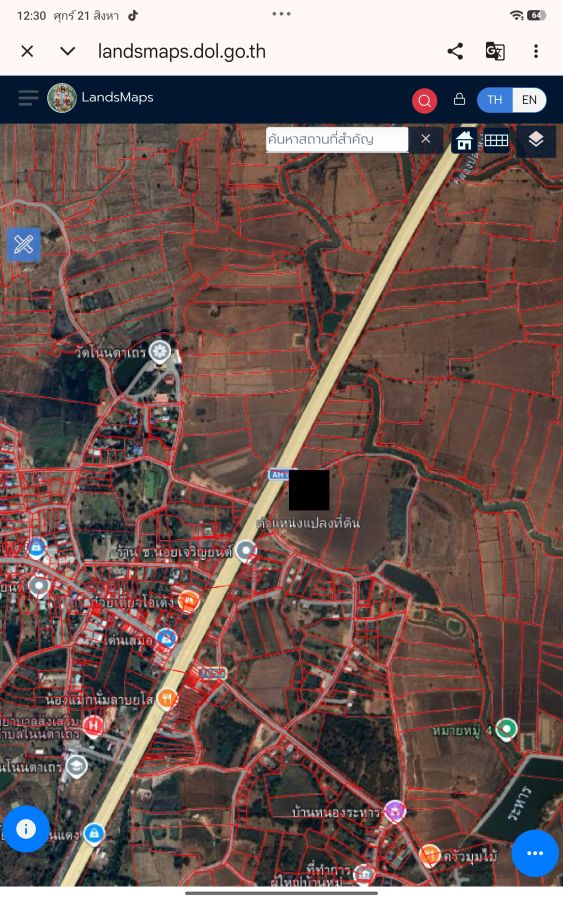Switch language to TH
This screenshot has height=900, width=563.
[x=495, y=100]
